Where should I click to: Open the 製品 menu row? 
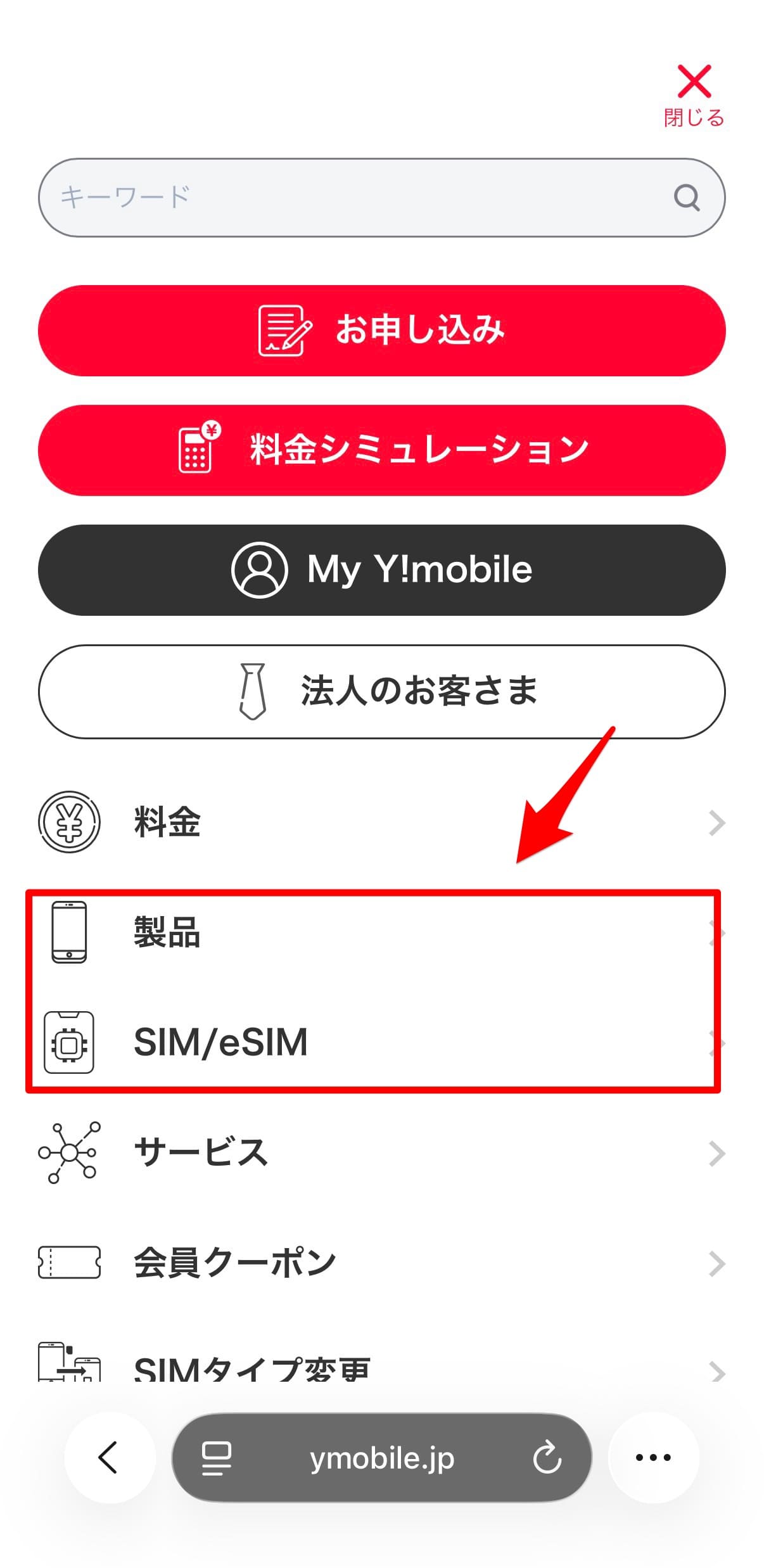(381, 933)
